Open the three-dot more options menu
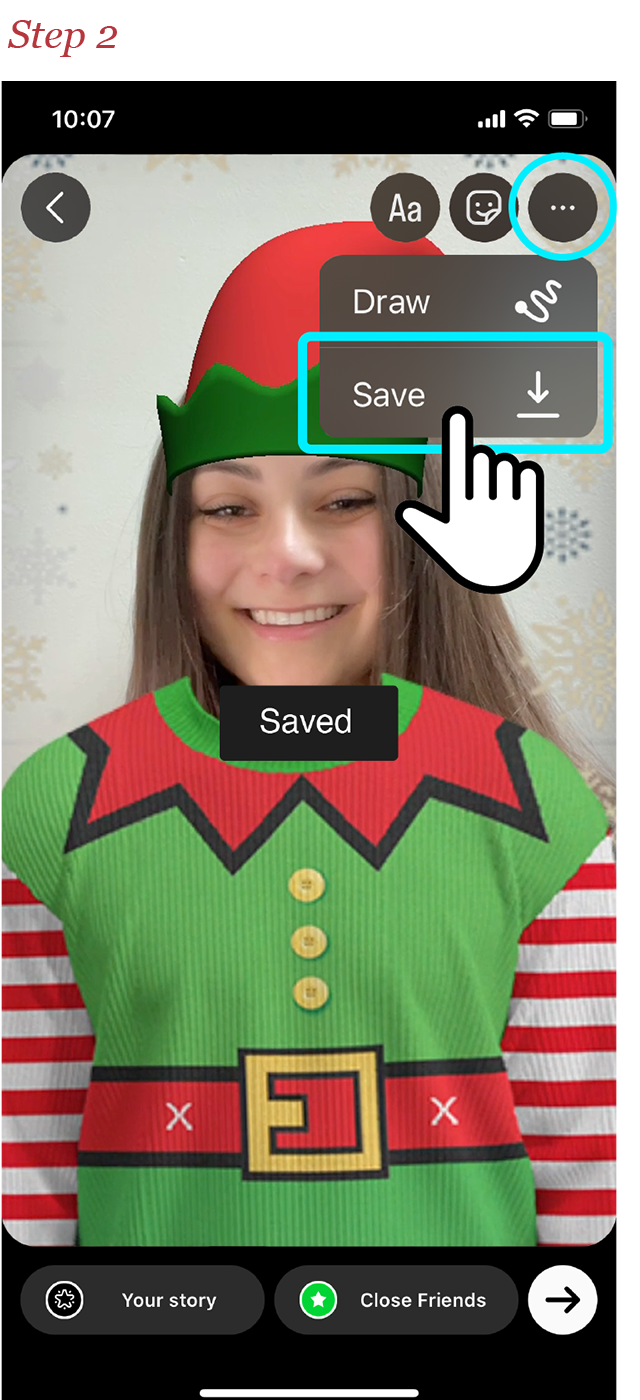640x1400 pixels. tap(562, 208)
